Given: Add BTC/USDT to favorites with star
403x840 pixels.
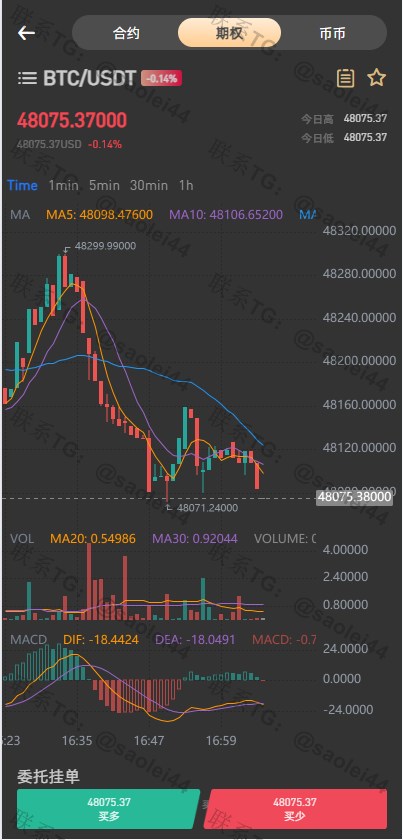Looking at the screenshot, I should pos(377,78).
